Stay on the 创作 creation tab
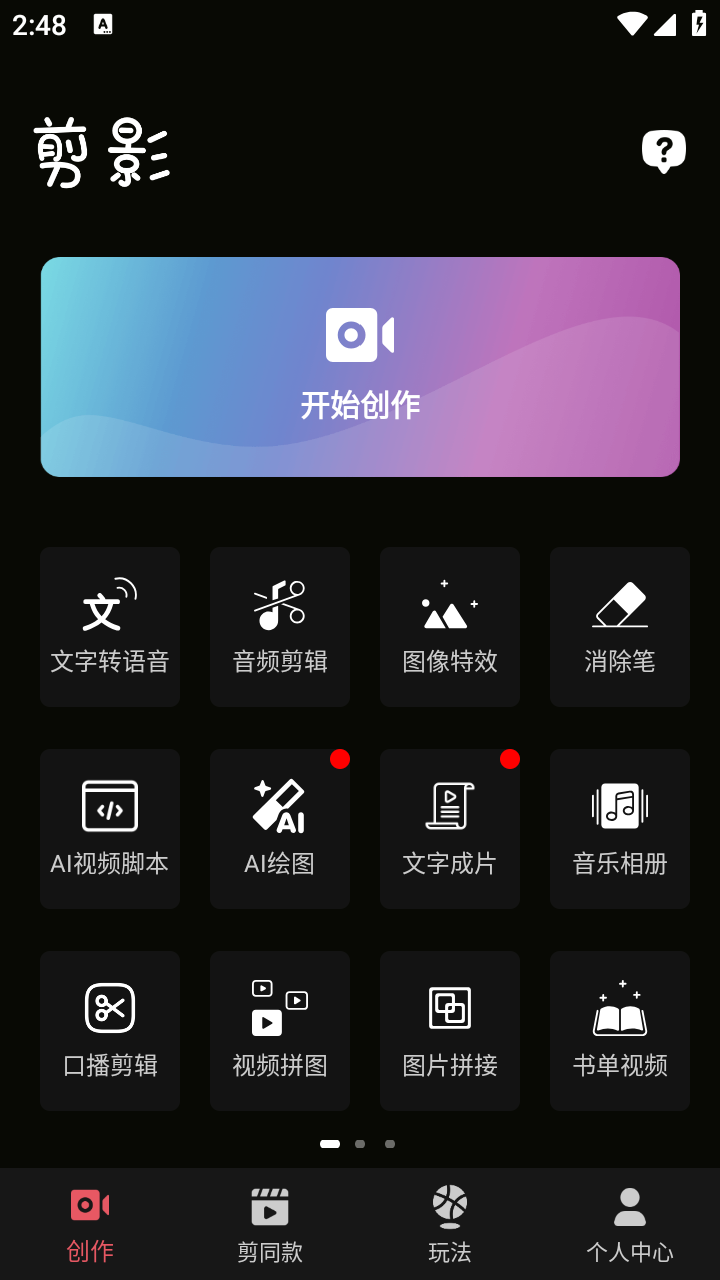 pyautogui.click(x=90, y=1222)
